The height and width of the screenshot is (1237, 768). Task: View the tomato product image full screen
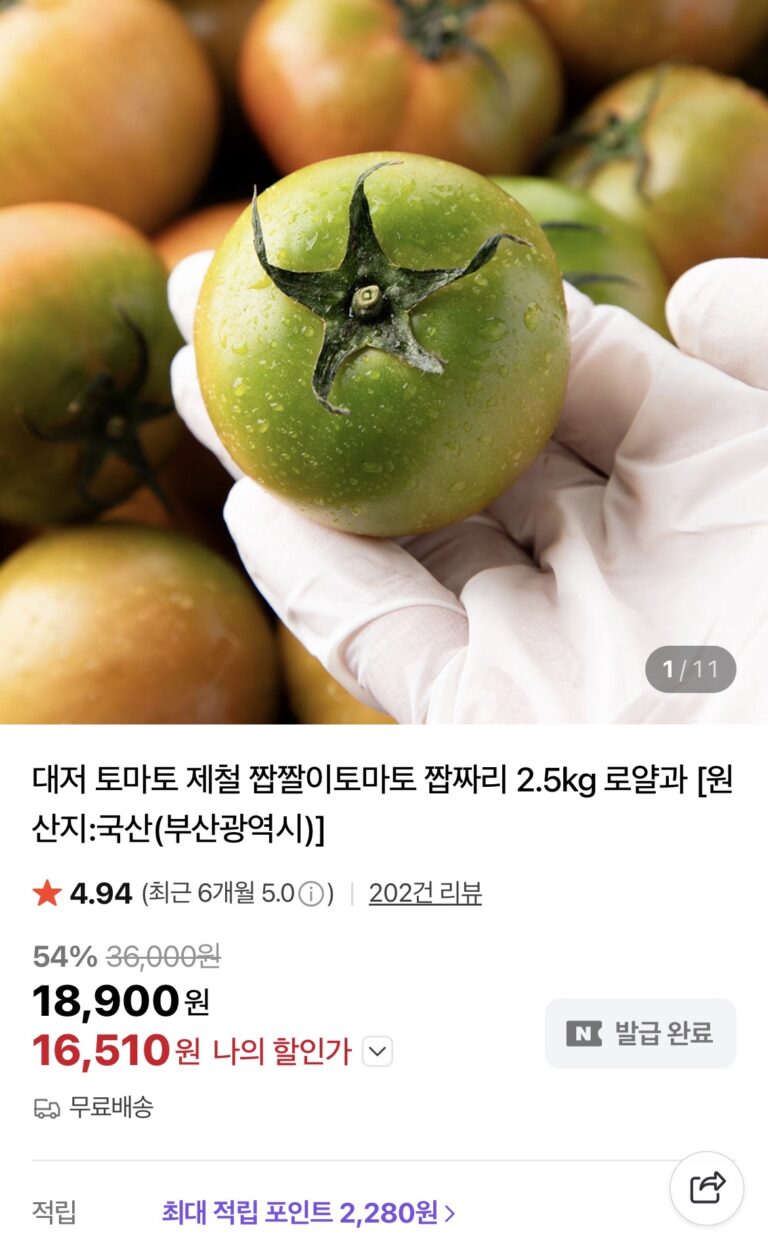(384, 360)
